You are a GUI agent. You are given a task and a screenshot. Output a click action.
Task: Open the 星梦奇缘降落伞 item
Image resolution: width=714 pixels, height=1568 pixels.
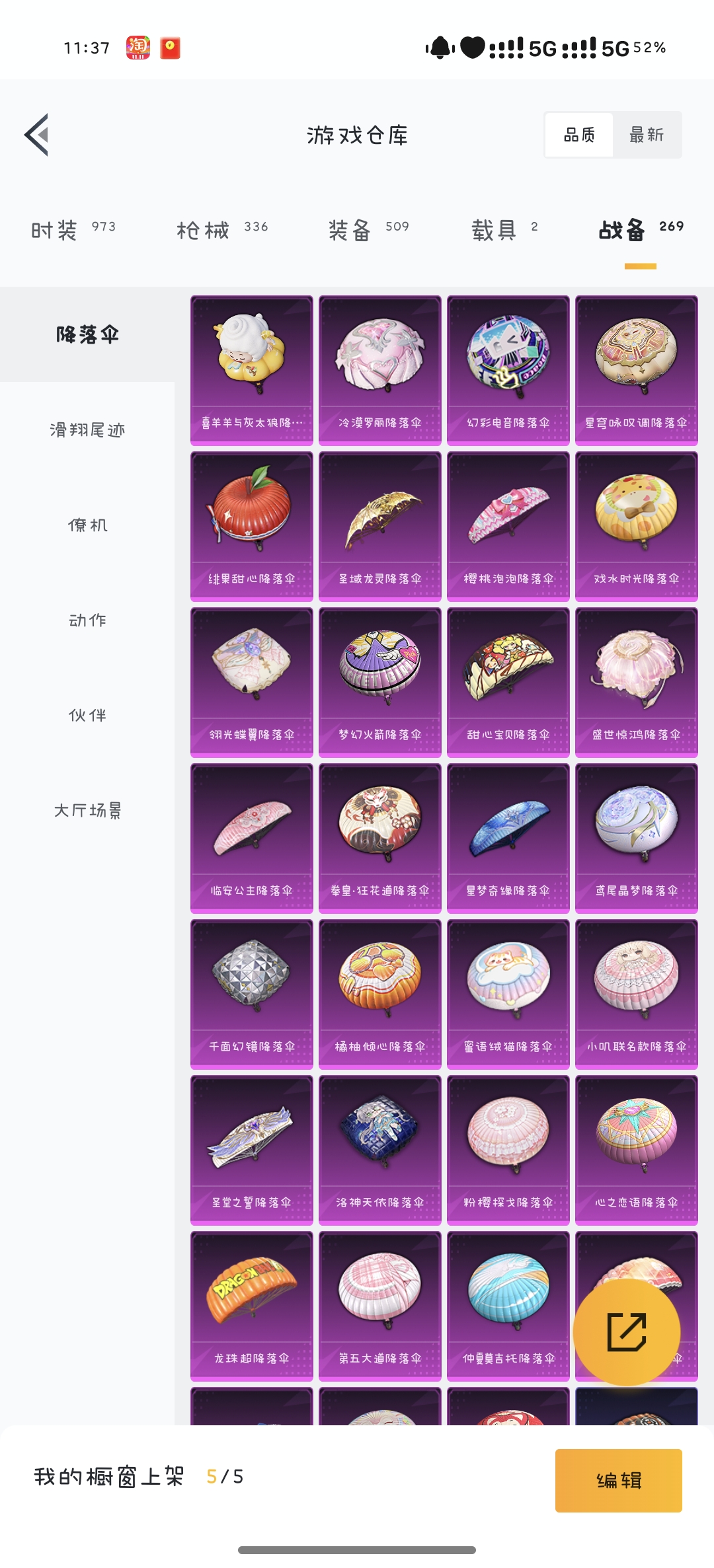(508, 838)
